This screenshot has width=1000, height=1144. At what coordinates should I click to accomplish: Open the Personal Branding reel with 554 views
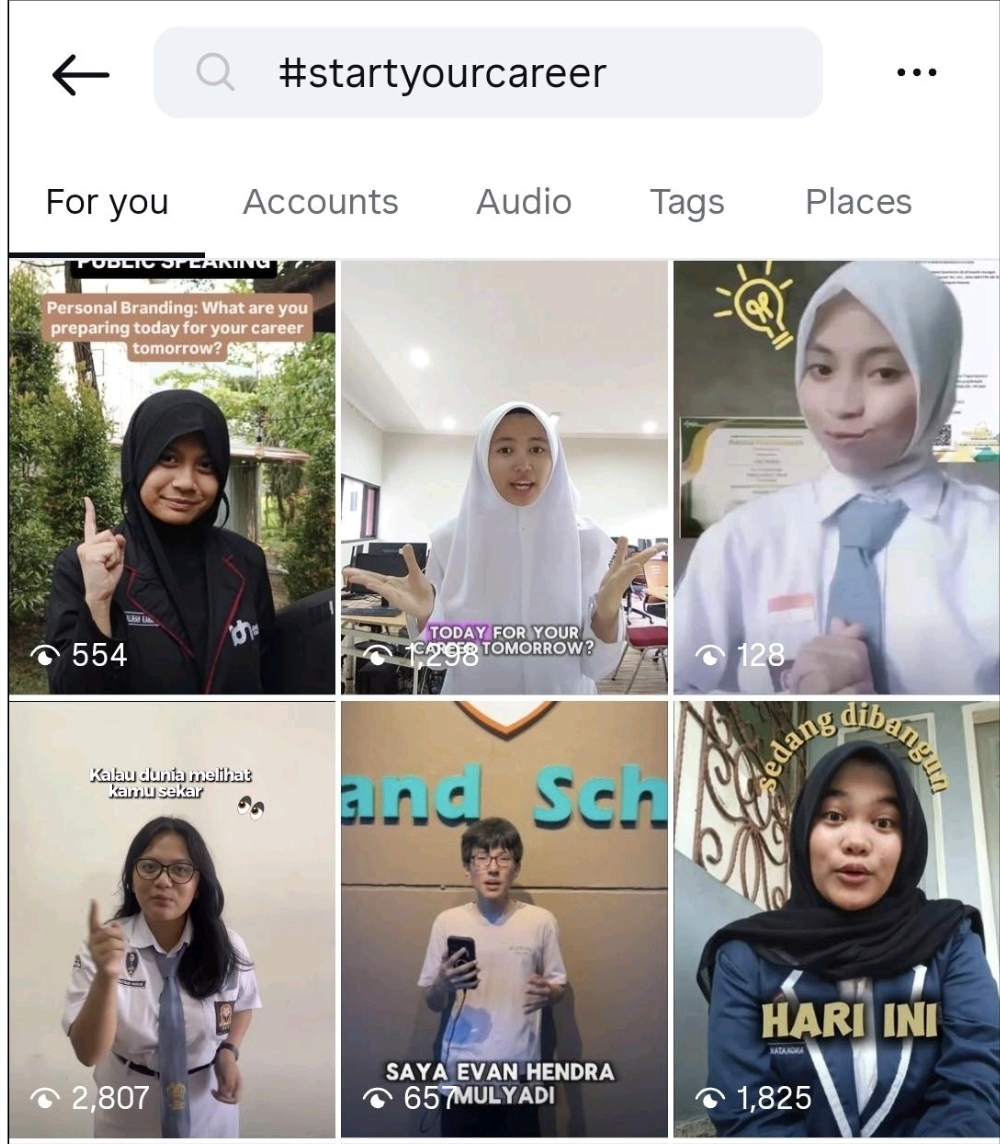click(x=172, y=477)
